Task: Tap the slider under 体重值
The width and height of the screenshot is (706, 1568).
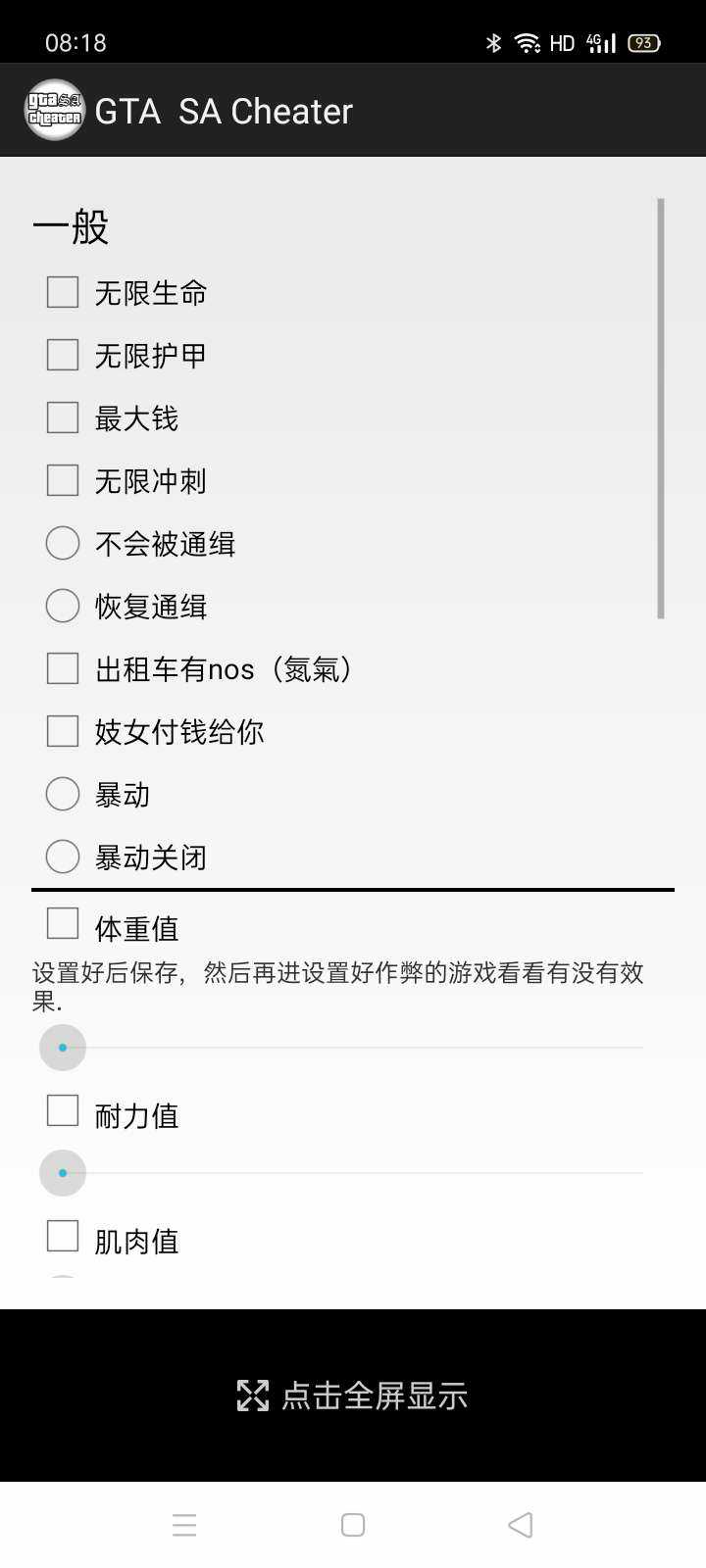Action: (341, 1048)
